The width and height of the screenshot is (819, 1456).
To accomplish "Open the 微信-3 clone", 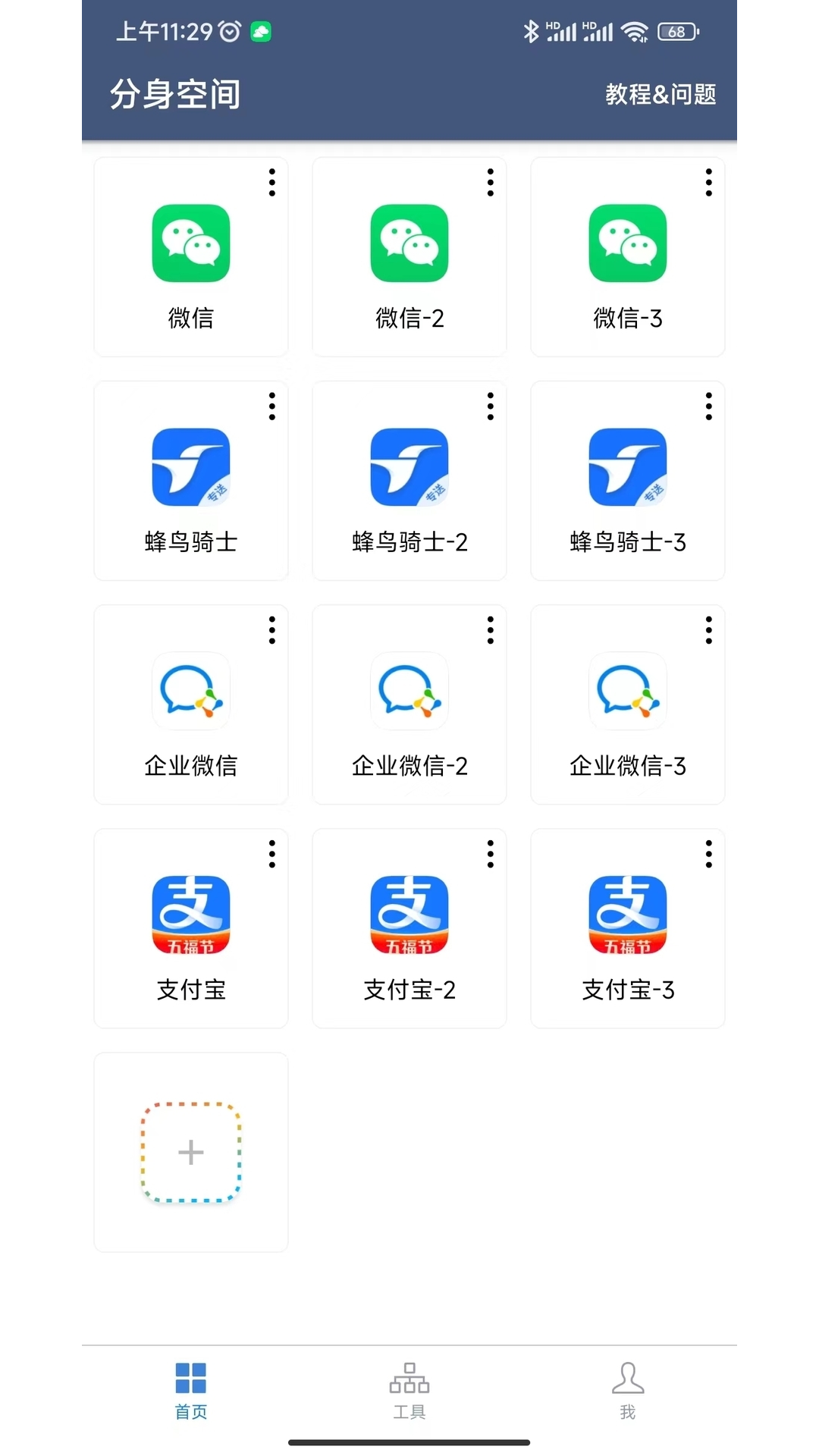I will (x=627, y=244).
